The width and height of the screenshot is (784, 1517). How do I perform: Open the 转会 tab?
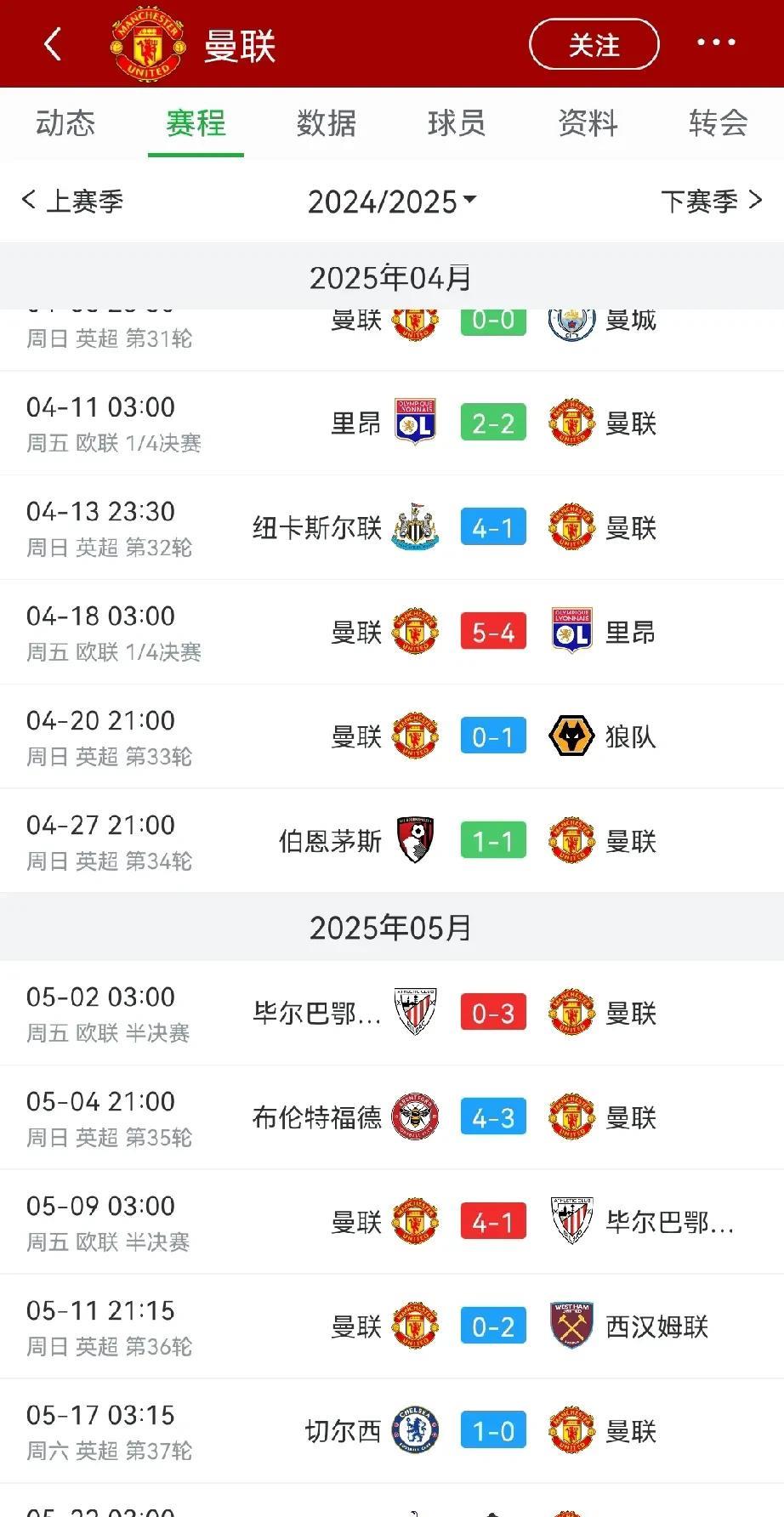(x=719, y=123)
